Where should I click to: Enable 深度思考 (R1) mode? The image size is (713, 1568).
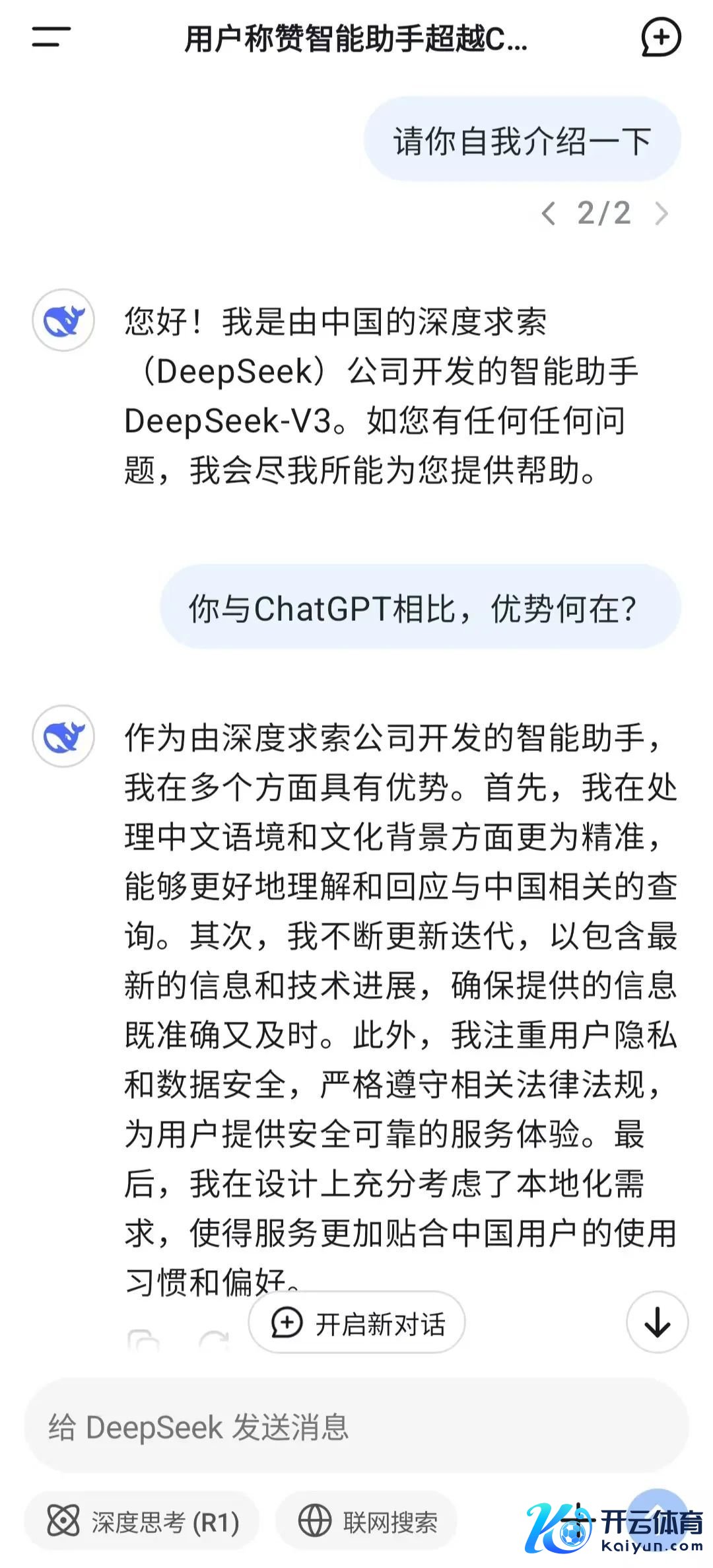(142, 1522)
